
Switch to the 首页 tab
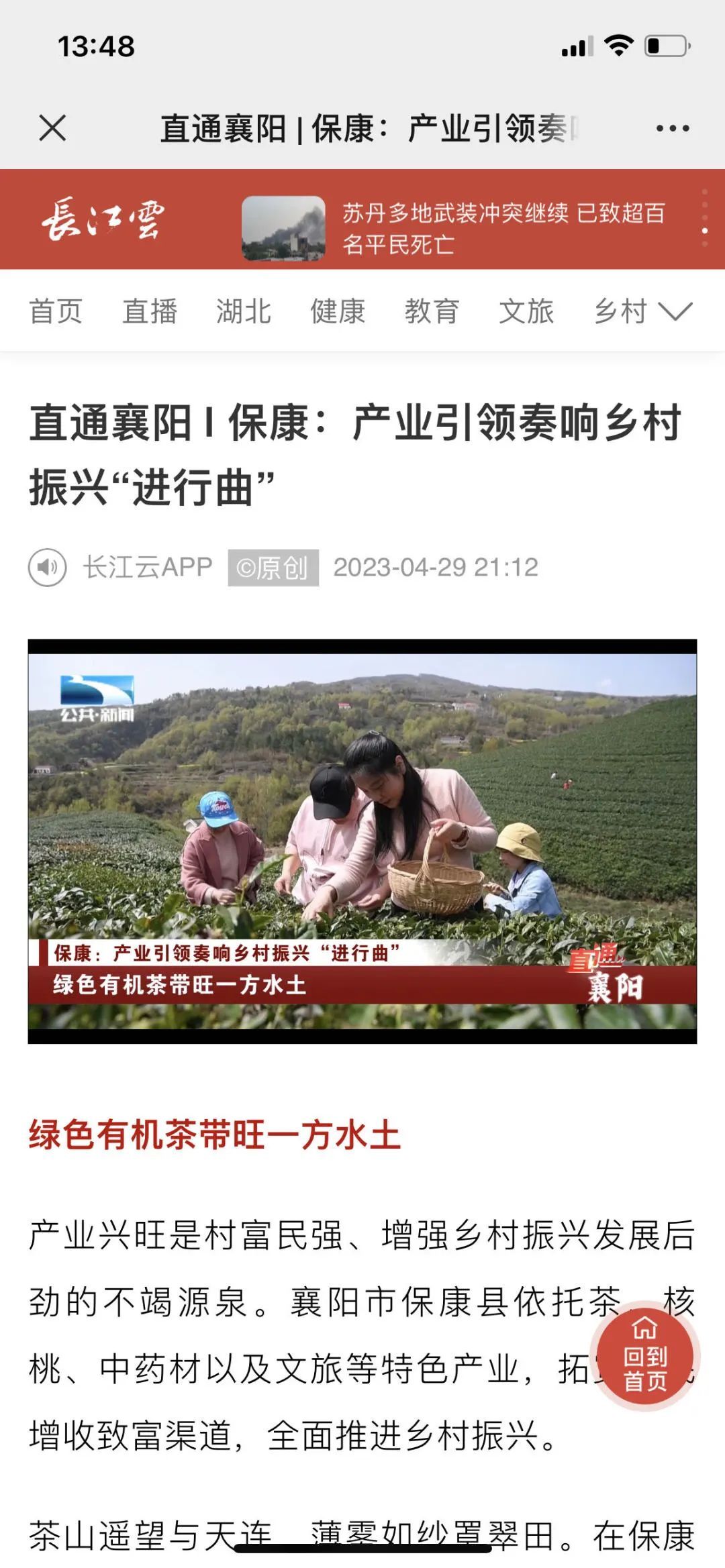pyautogui.click(x=56, y=311)
